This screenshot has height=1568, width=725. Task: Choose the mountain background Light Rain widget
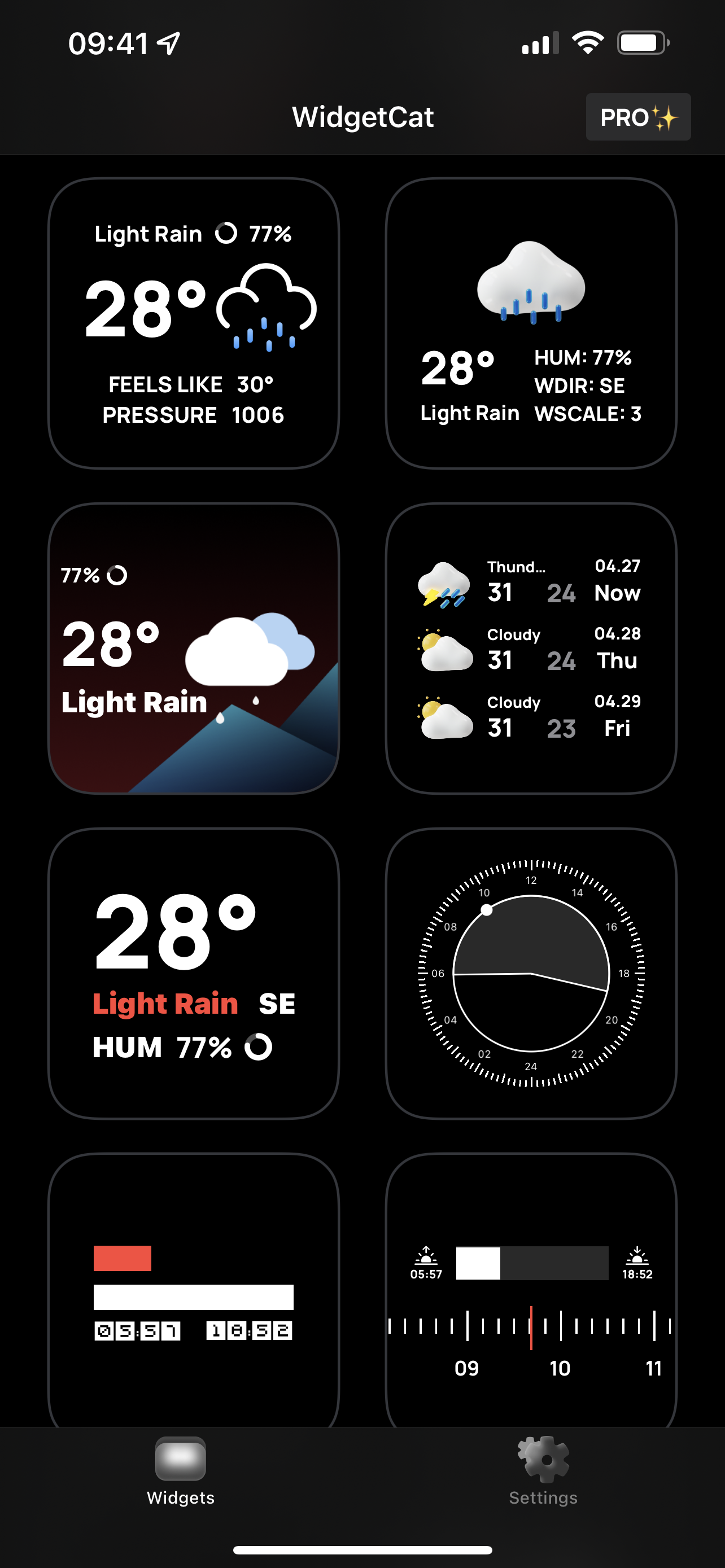tap(194, 649)
